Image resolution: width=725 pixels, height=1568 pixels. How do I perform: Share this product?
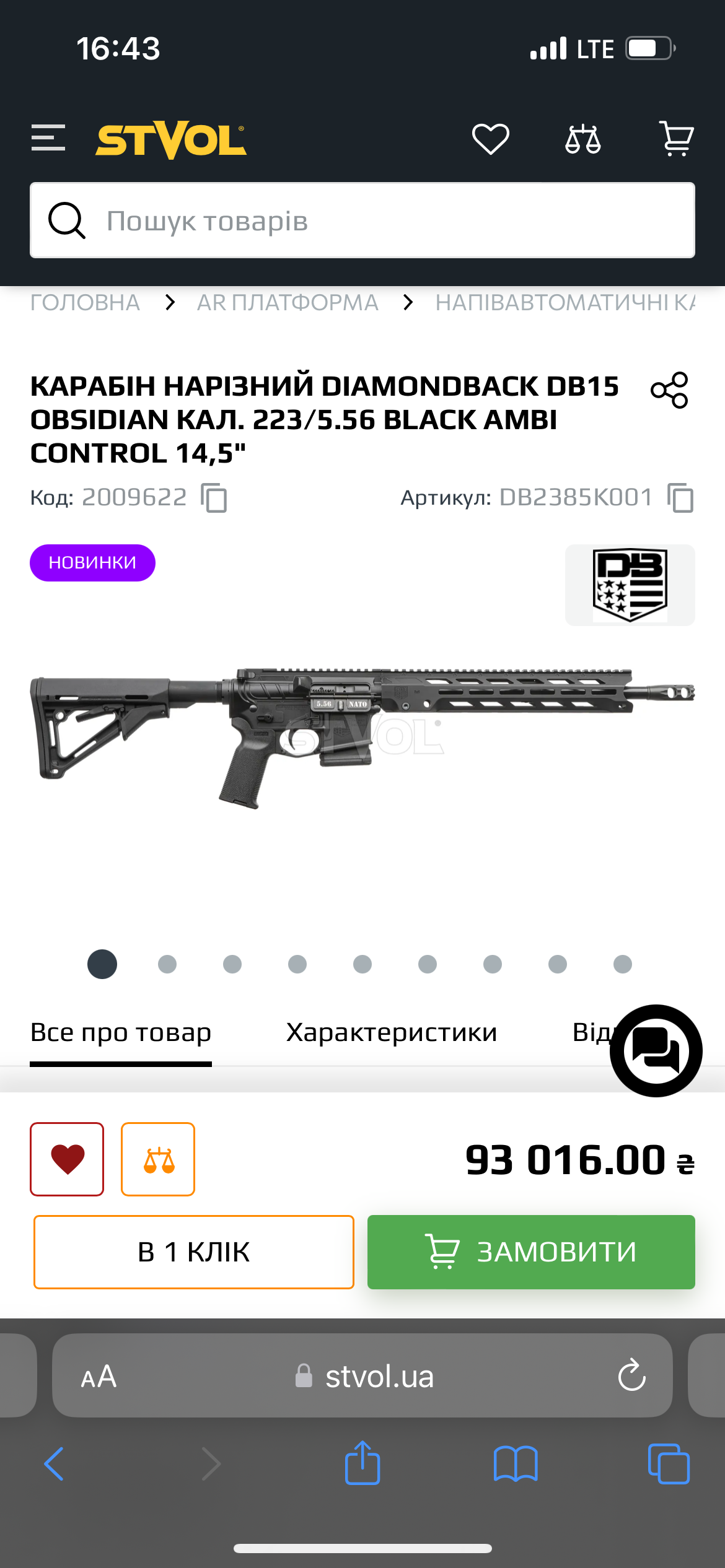[x=669, y=390]
